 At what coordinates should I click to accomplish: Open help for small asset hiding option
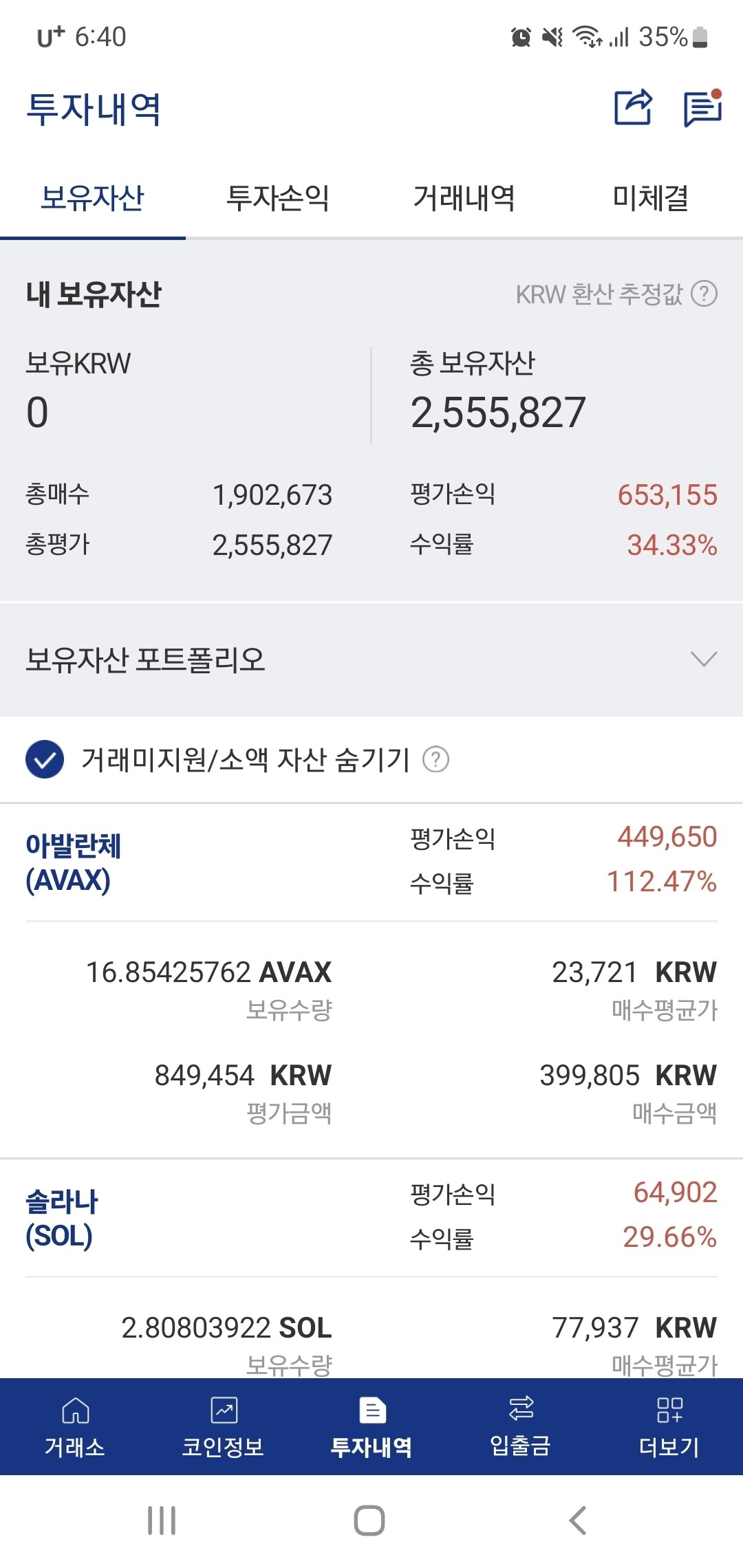tap(438, 761)
